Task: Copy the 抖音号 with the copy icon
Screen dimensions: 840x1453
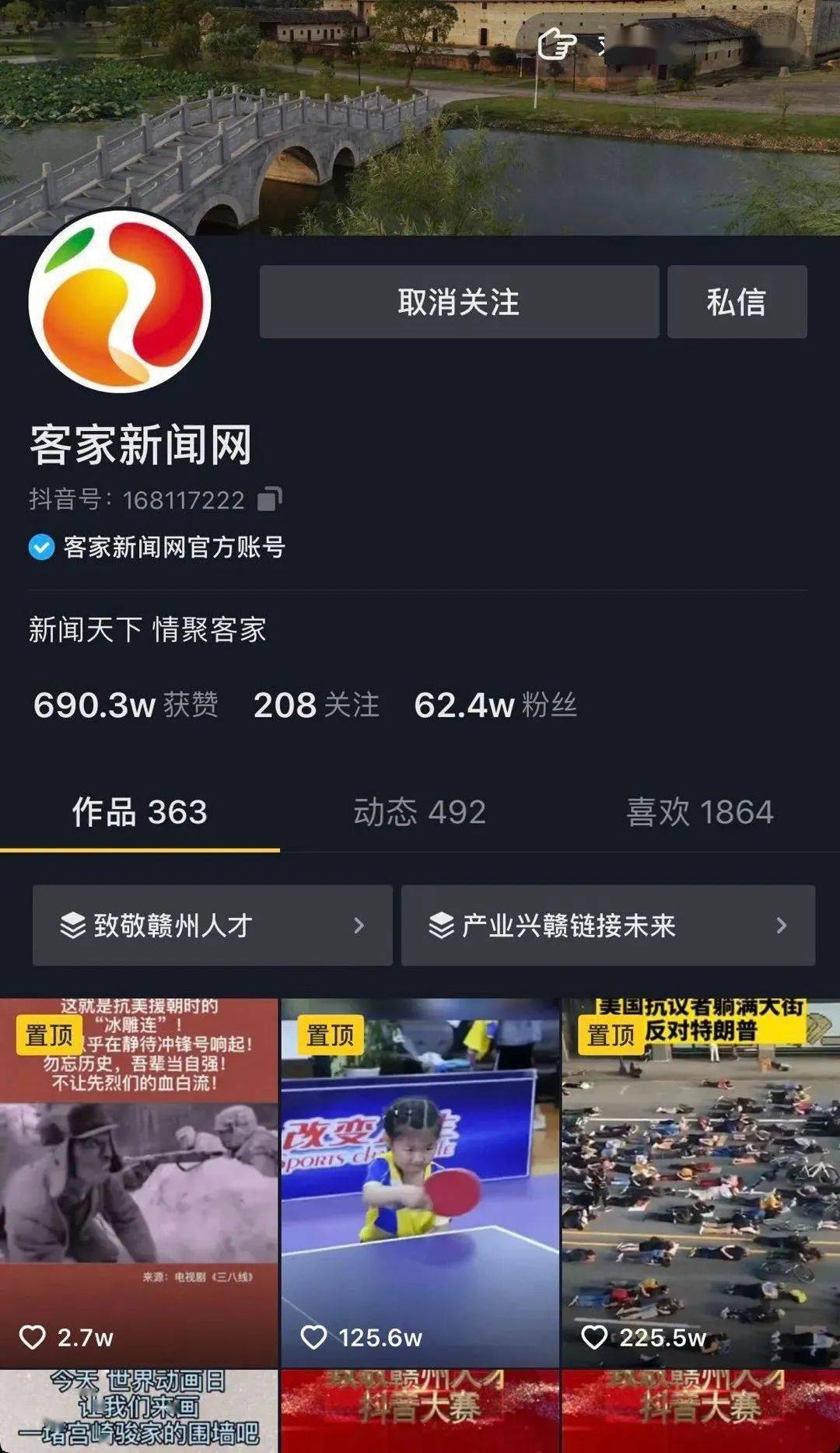Action: pos(269,499)
